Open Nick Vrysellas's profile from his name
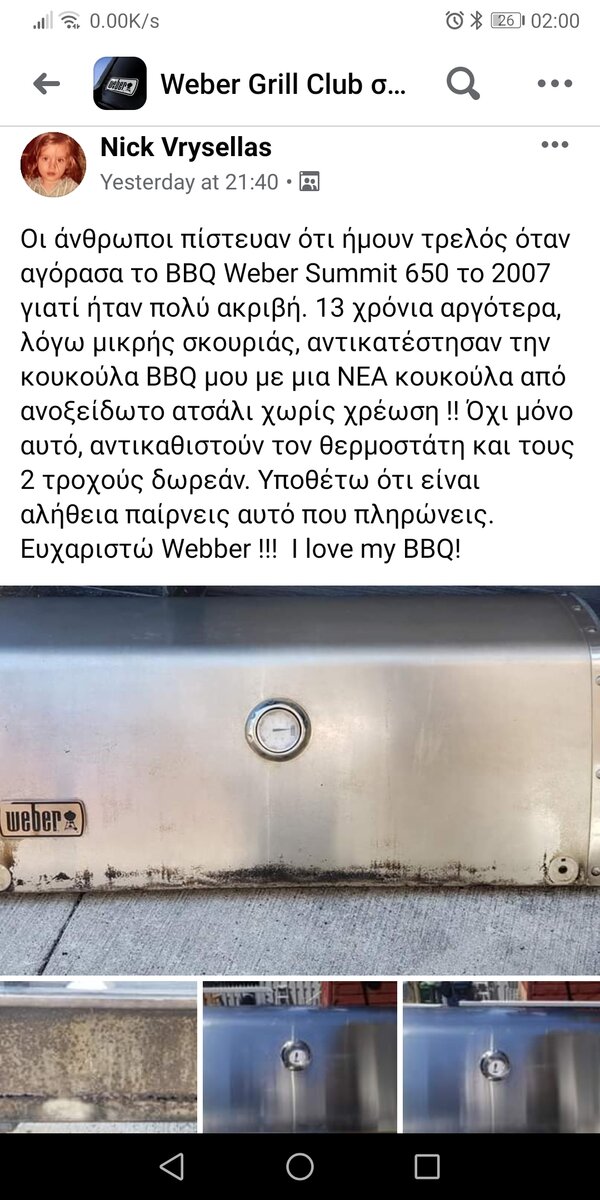 pos(186,148)
